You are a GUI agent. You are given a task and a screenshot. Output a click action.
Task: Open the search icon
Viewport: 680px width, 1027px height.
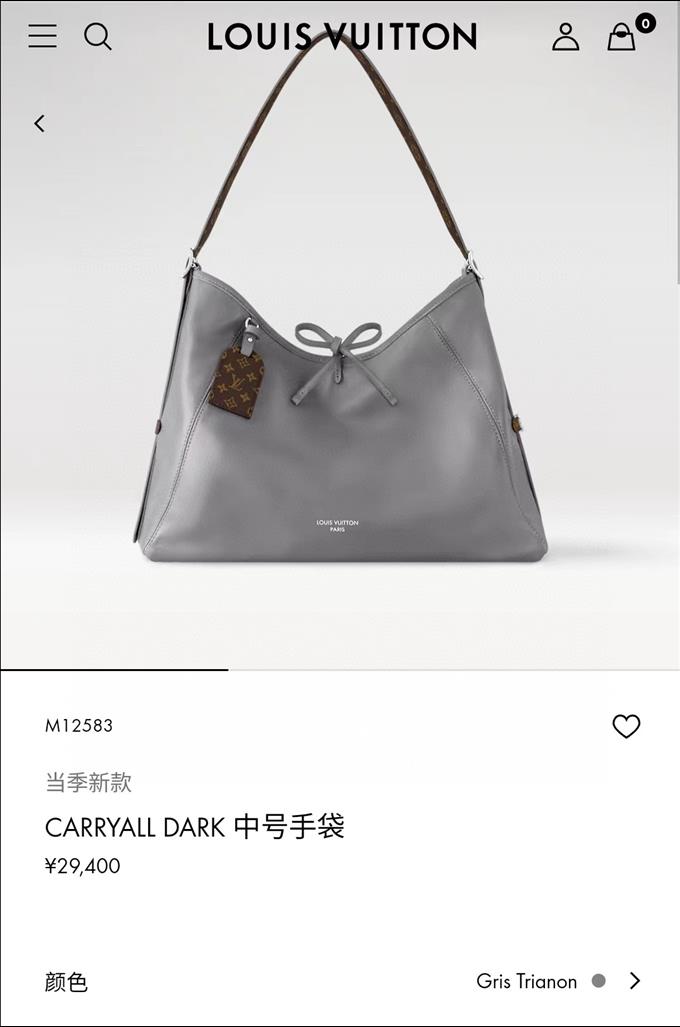[97, 37]
